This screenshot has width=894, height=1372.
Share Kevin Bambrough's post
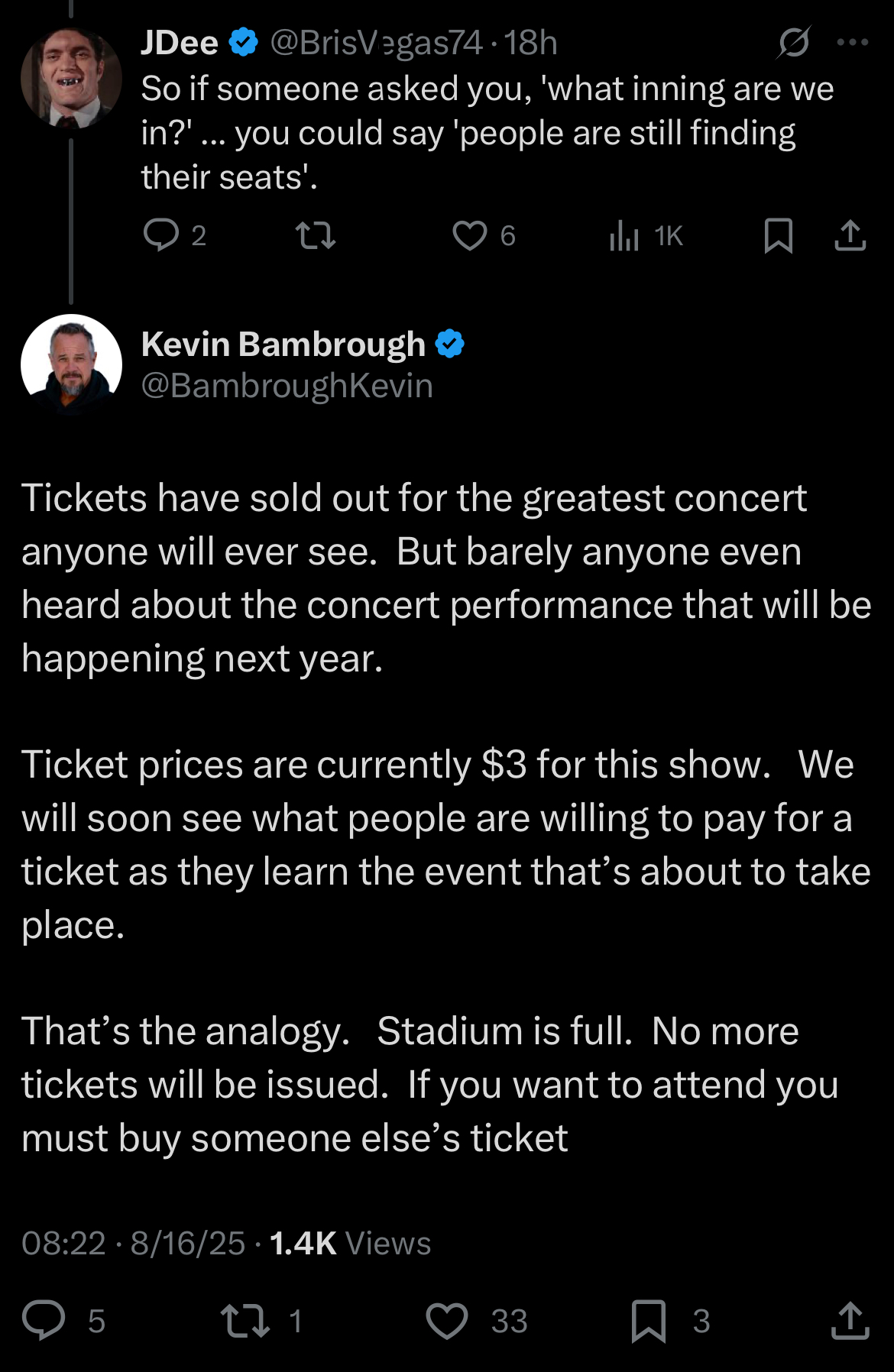point(850,1321)
